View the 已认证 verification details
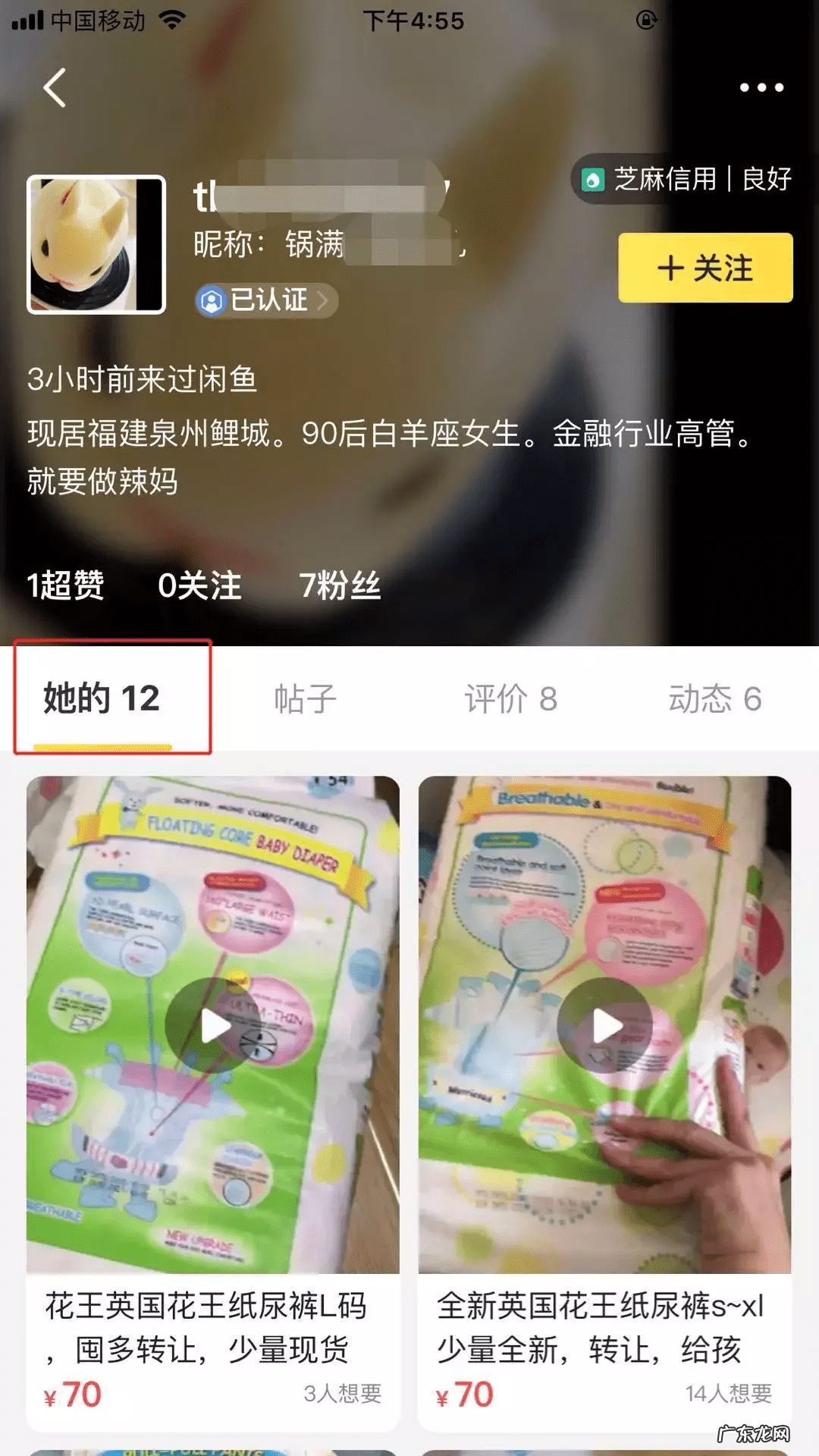Viewport: 819px width, 1456px height. (x=266, y=300)
